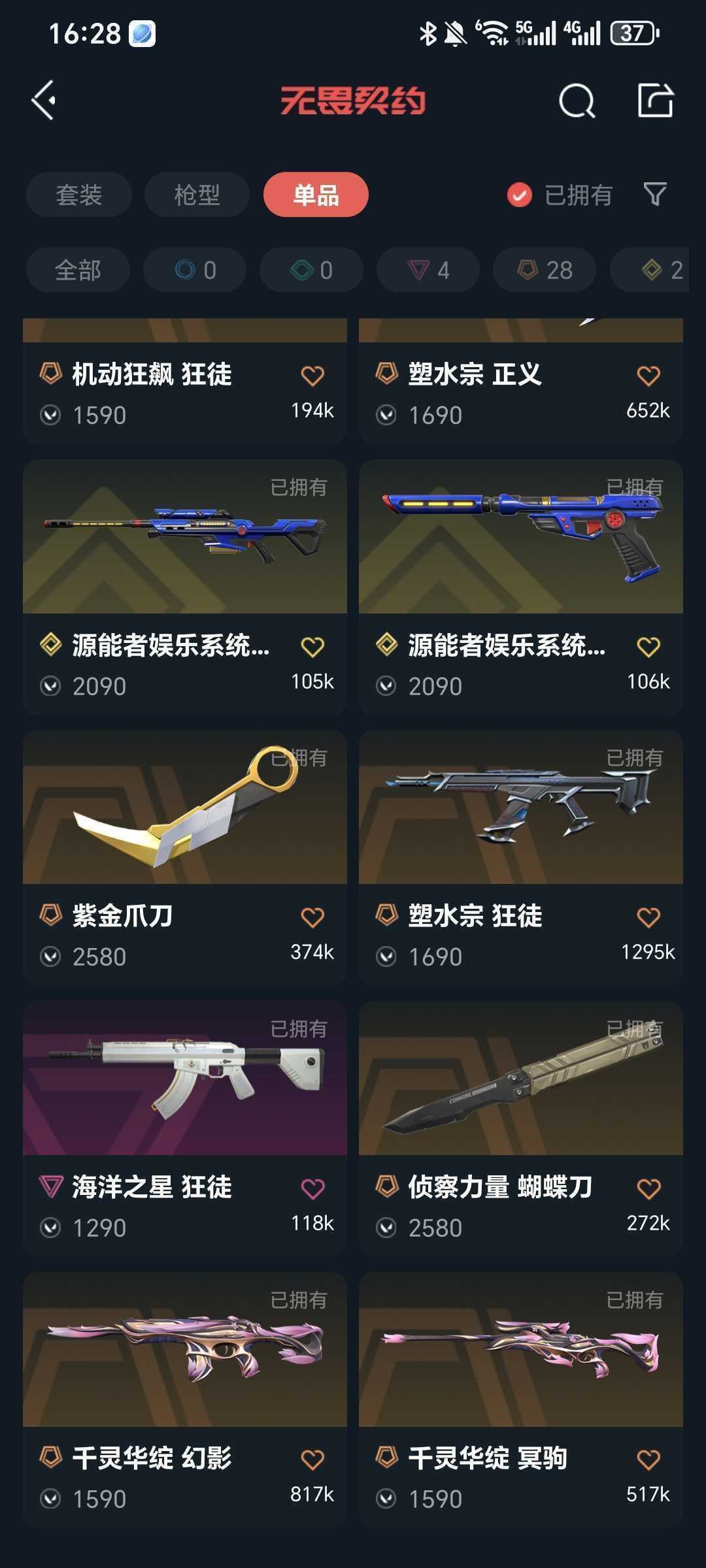Switch to the 套装 tab
This screenshot has height=1568, width=706.
79,195
